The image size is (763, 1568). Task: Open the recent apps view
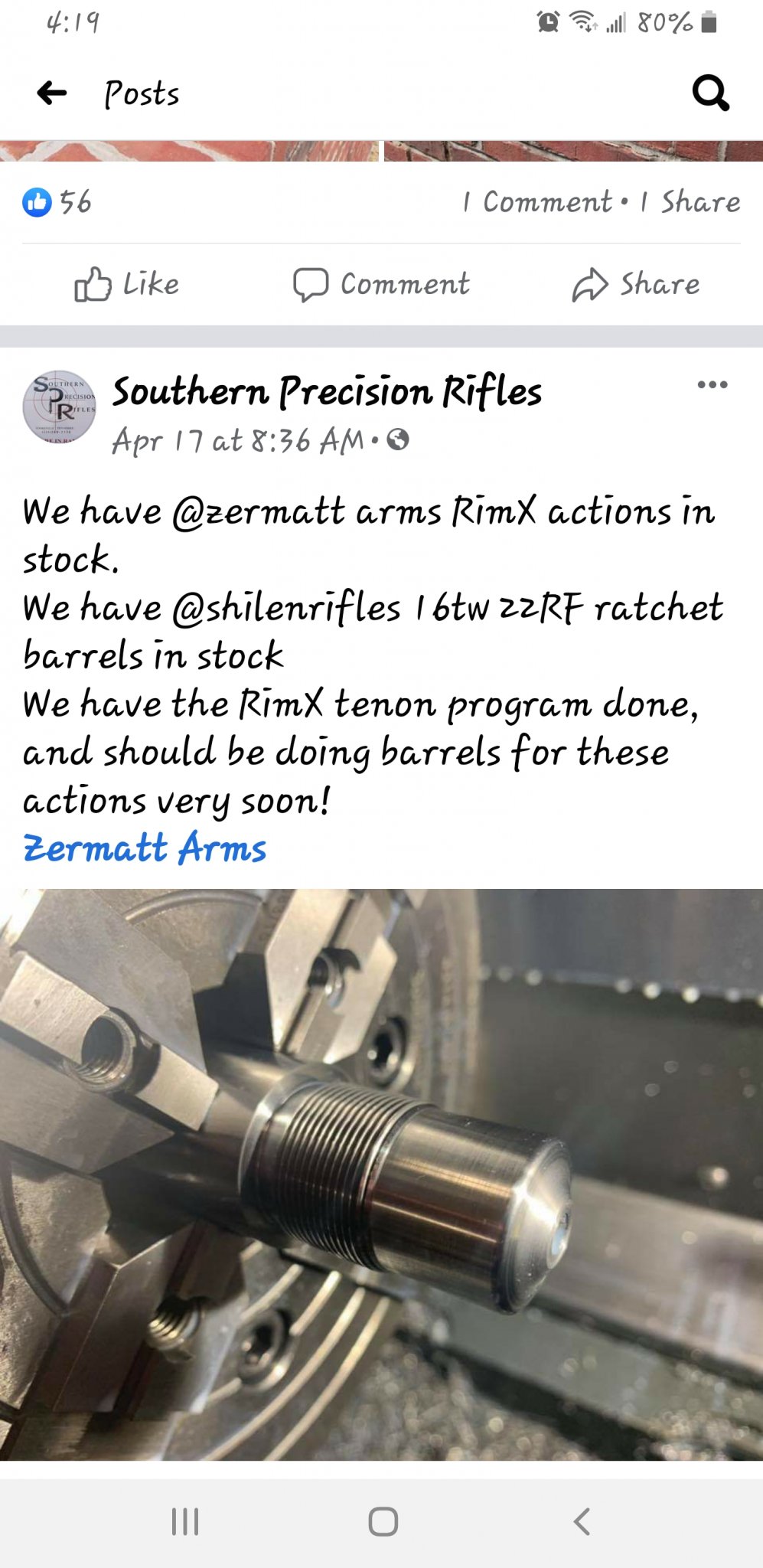tap(185, 1521)
